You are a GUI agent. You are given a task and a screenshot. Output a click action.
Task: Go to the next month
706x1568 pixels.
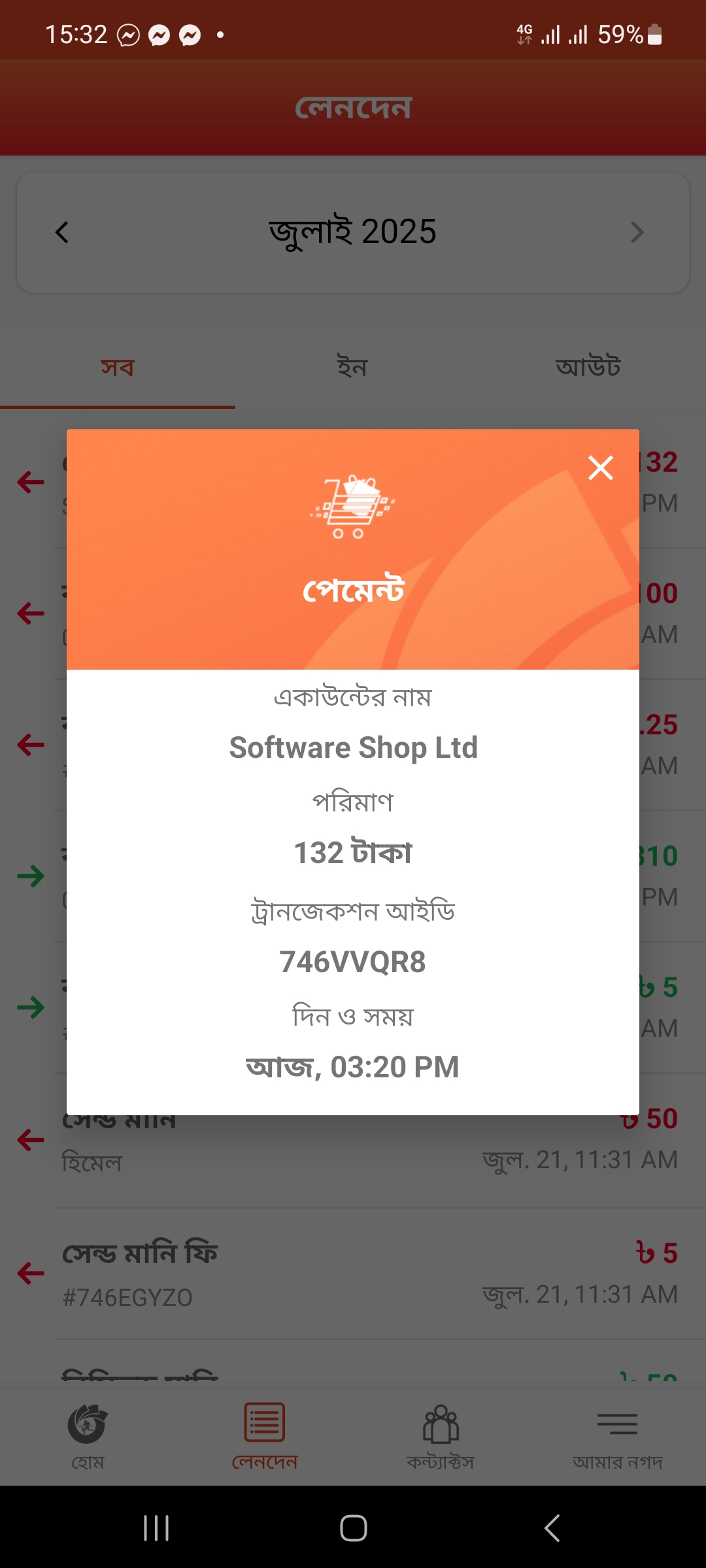point(637,232)
